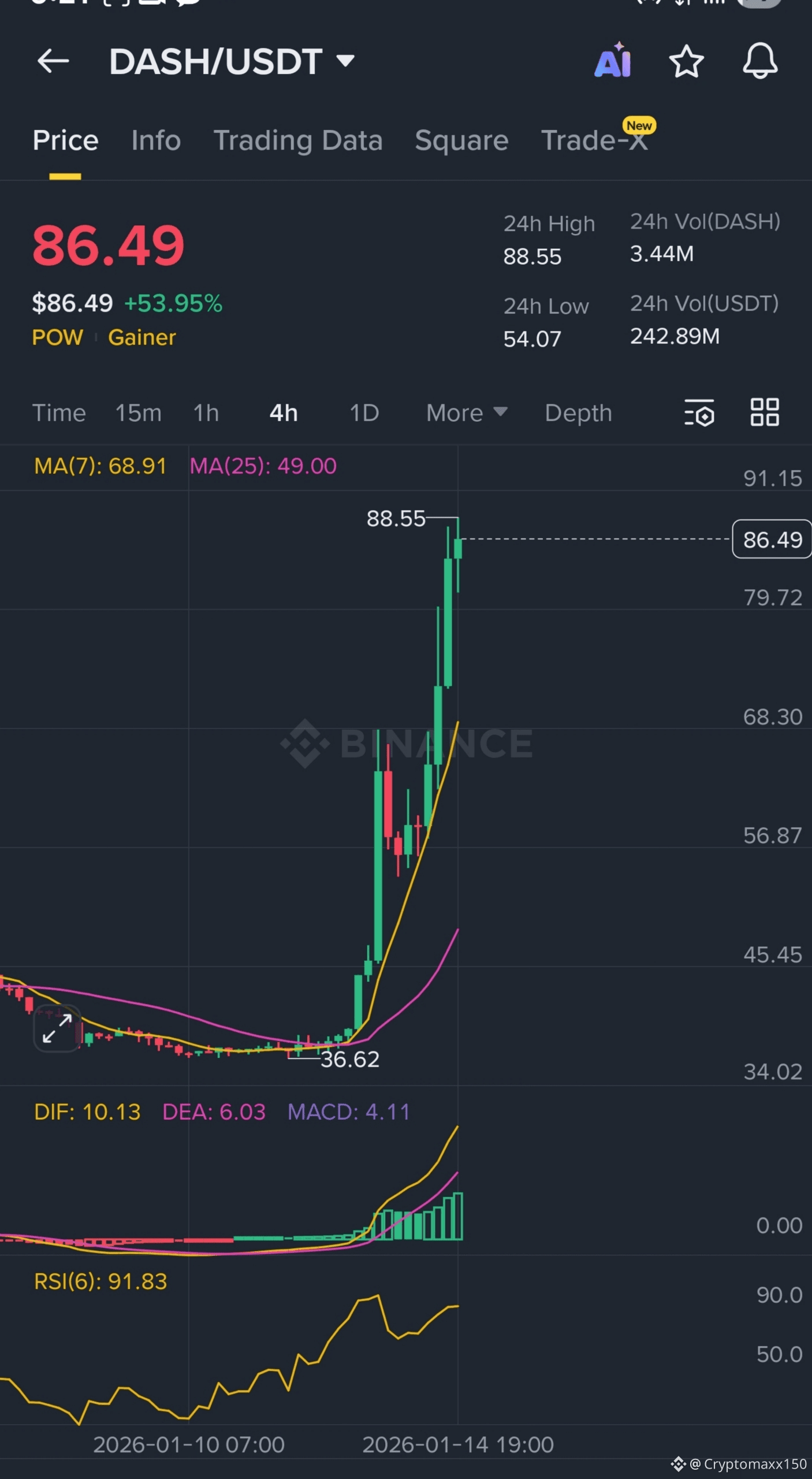Select the 1D chart interval
Image resolution: width=812 pixels, height=1479 pixels.
364,413
